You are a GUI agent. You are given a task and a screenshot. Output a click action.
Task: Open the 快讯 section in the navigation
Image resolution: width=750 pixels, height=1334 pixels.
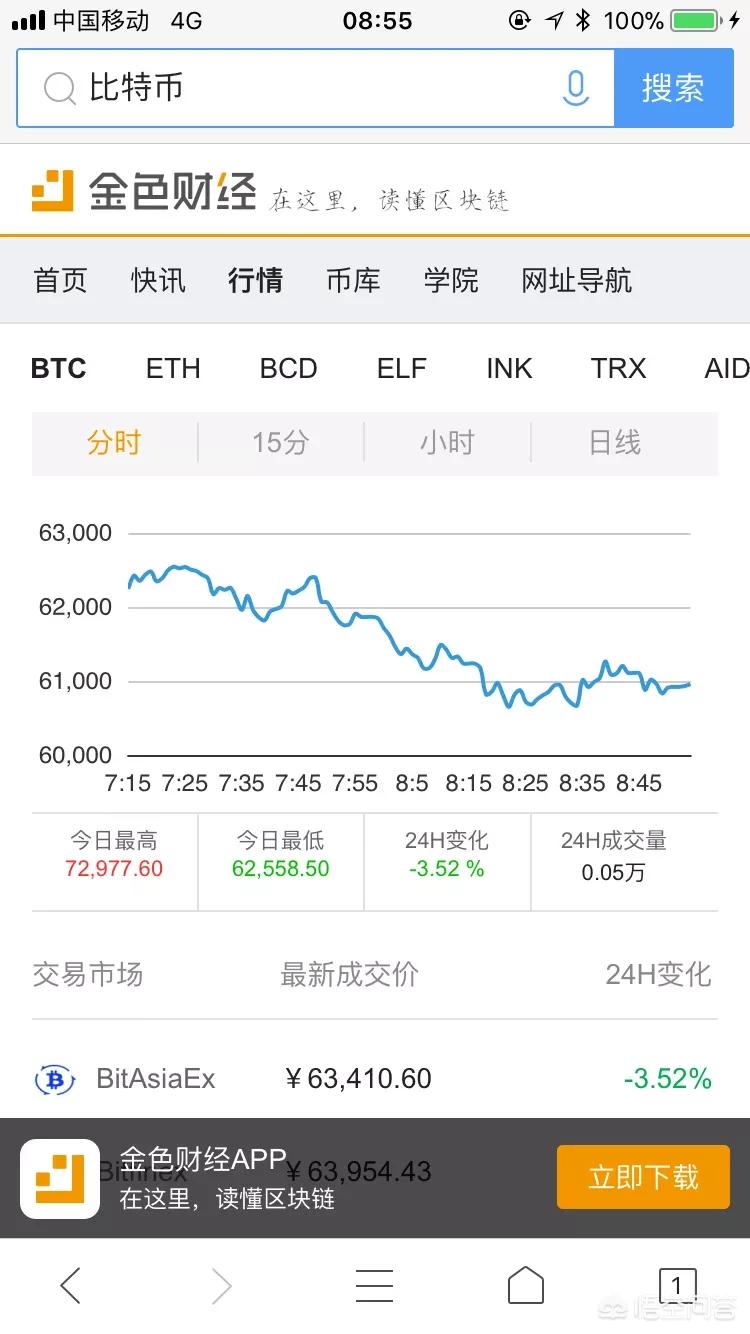157,281
